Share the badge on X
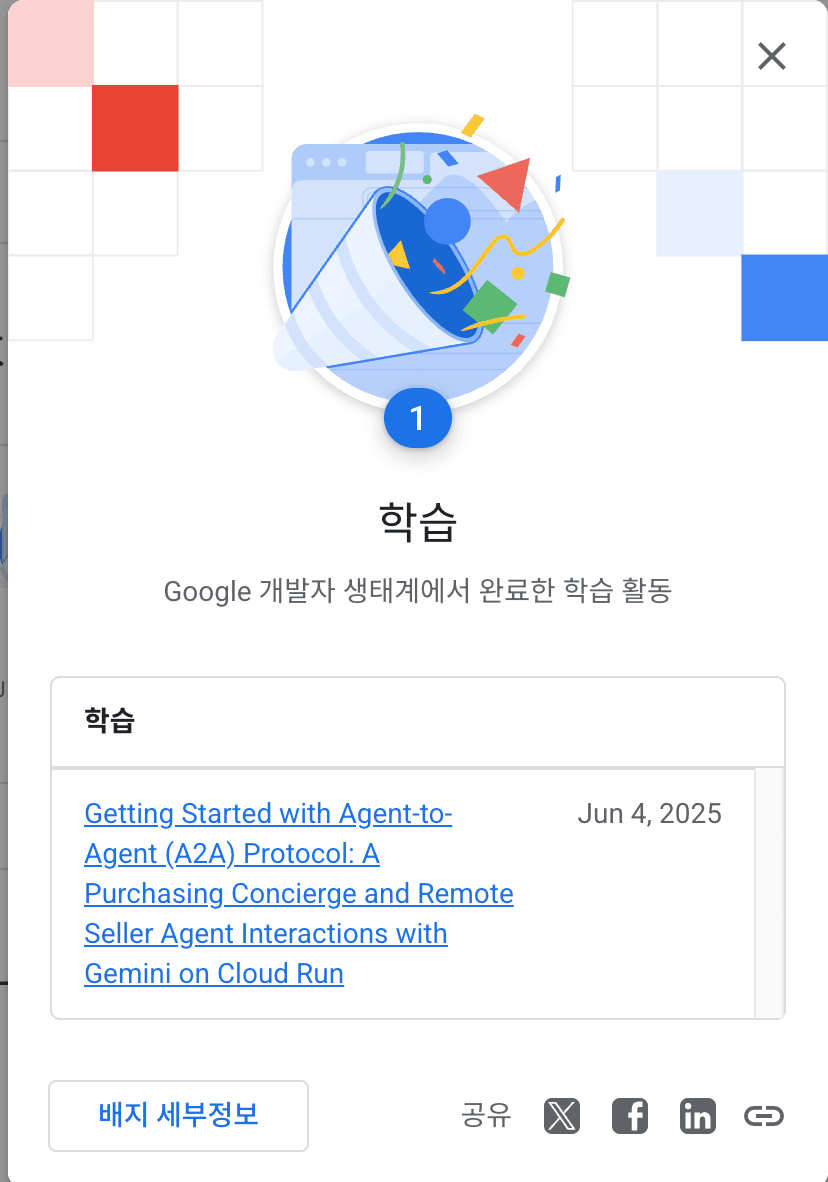This screenshot has height=1182, width=828. pyautogui.click(x=562, y=1116)
